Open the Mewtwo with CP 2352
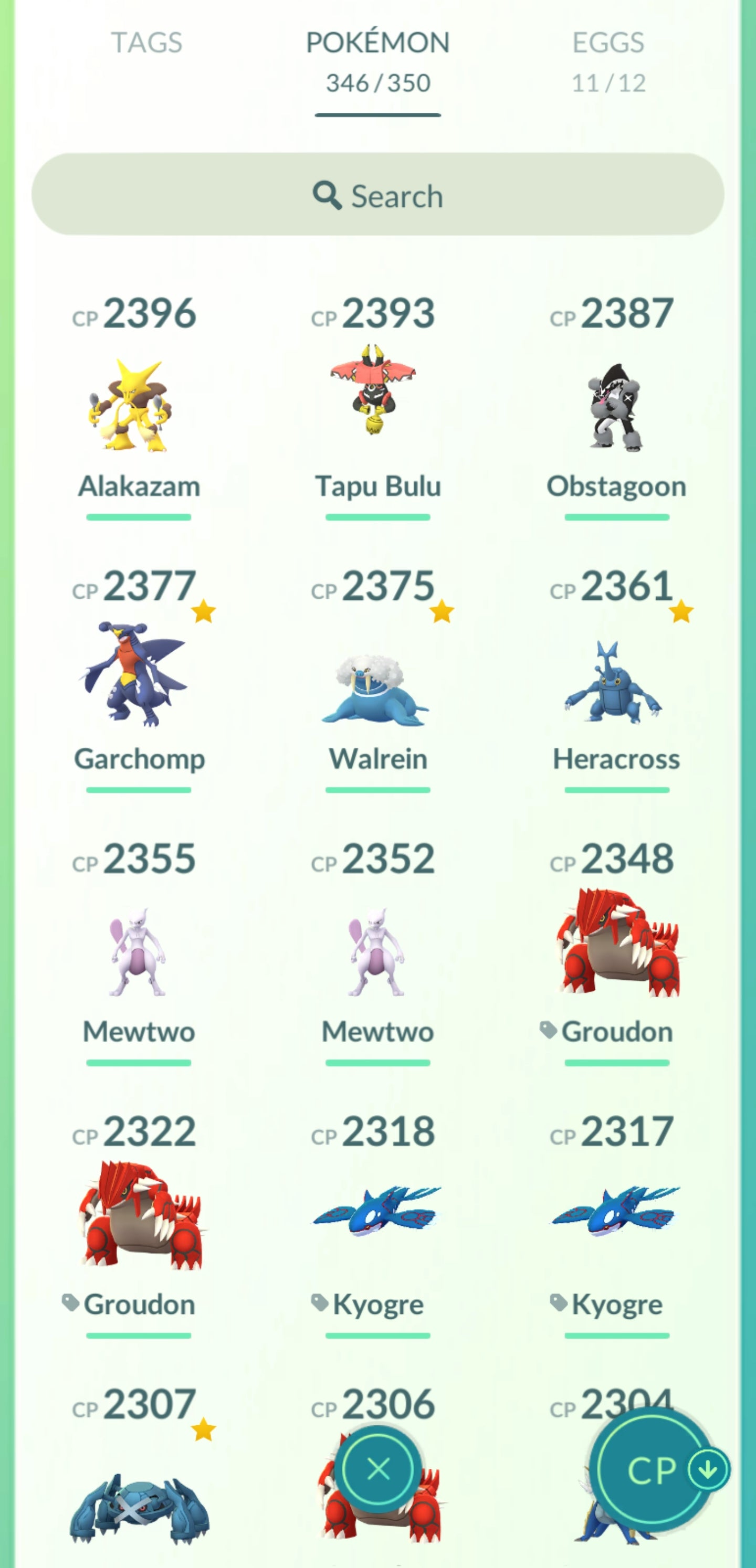756x1568 pixels. pyautogui.click(x=377, y=950)
